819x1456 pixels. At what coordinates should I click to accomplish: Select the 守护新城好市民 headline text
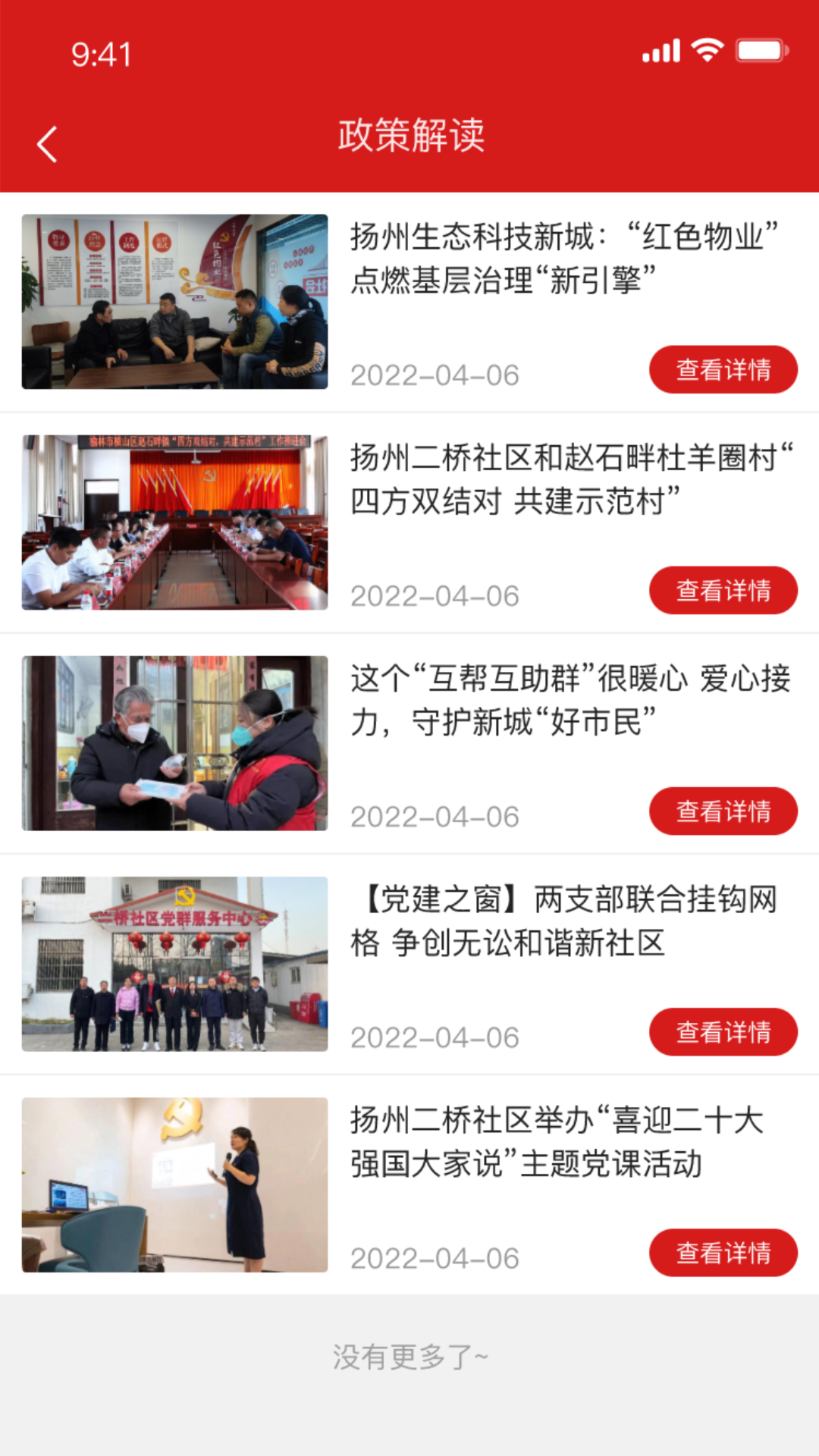click(x=567, y=701)
